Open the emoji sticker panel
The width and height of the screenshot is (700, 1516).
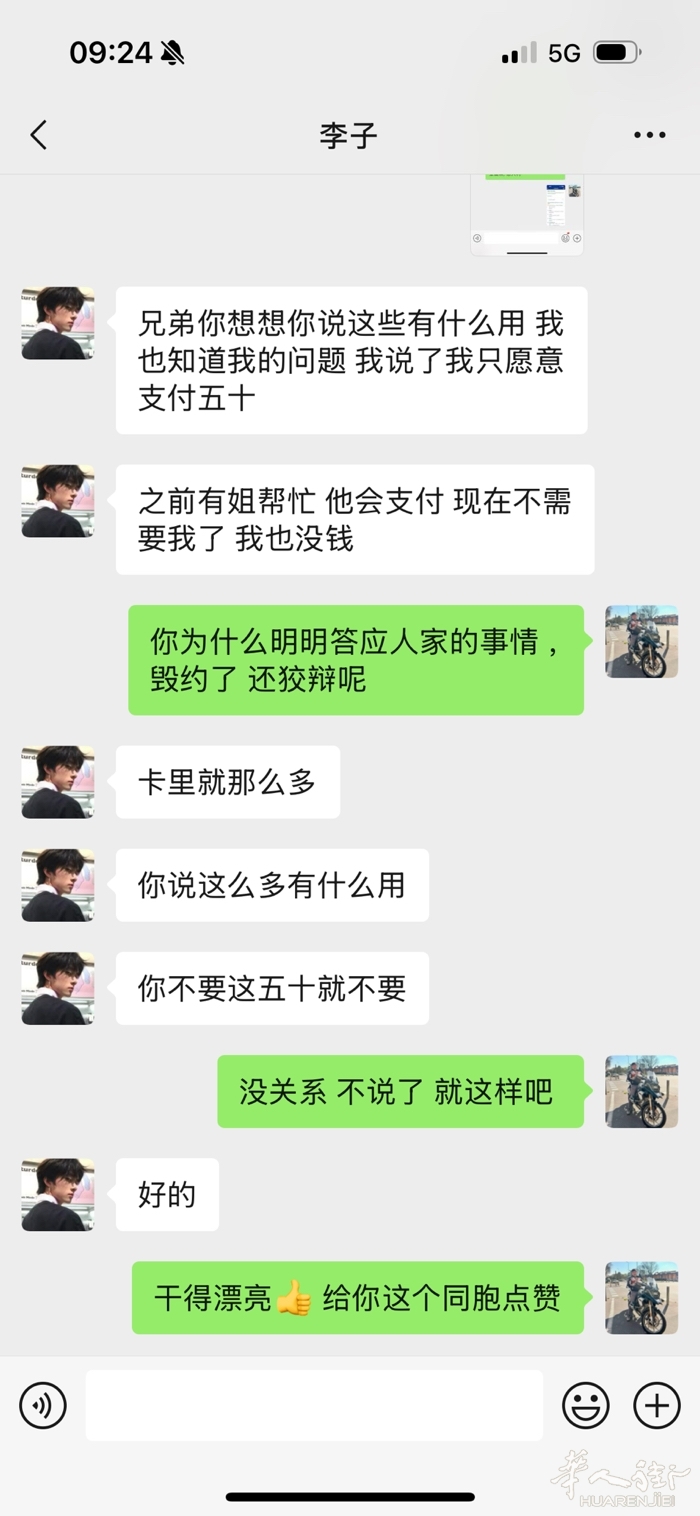(x=585, y=1405)
